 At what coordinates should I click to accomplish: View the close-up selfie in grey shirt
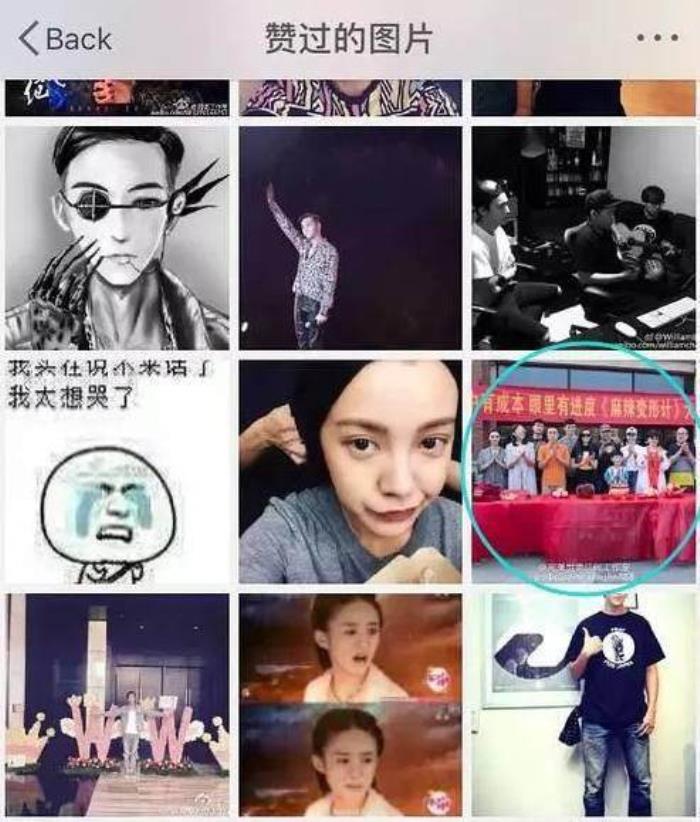point(350,471)
